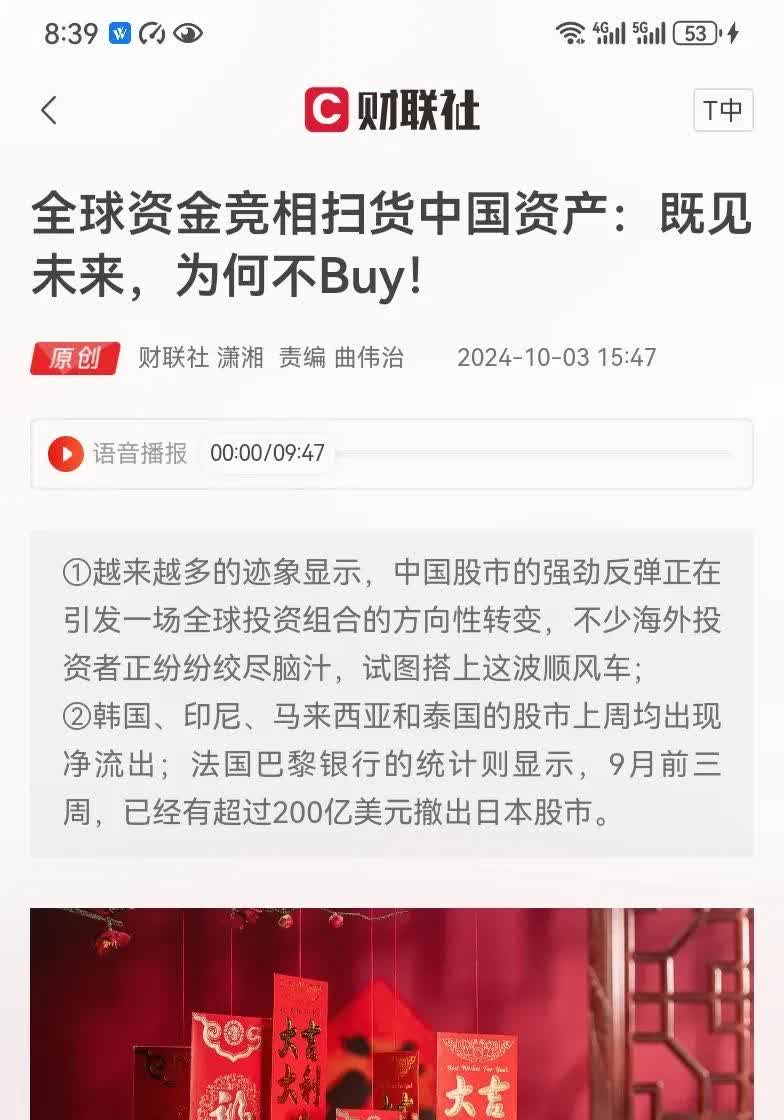784x1120 pixels.
Task: Play the 语音播报 audio broadcast
Action: point(65,454)
